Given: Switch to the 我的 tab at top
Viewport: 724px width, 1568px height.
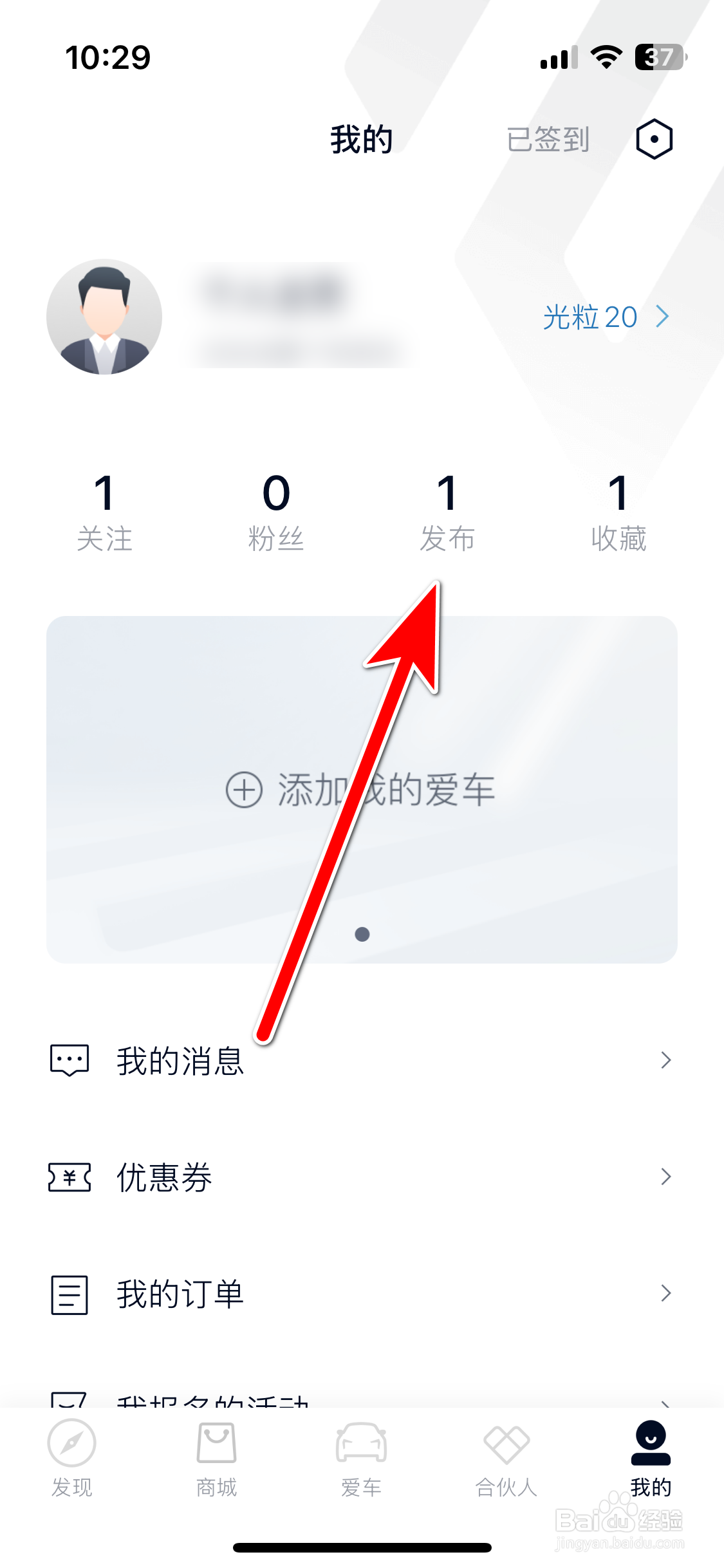Looking at the screenshot, I should click(x=360, y=139).
